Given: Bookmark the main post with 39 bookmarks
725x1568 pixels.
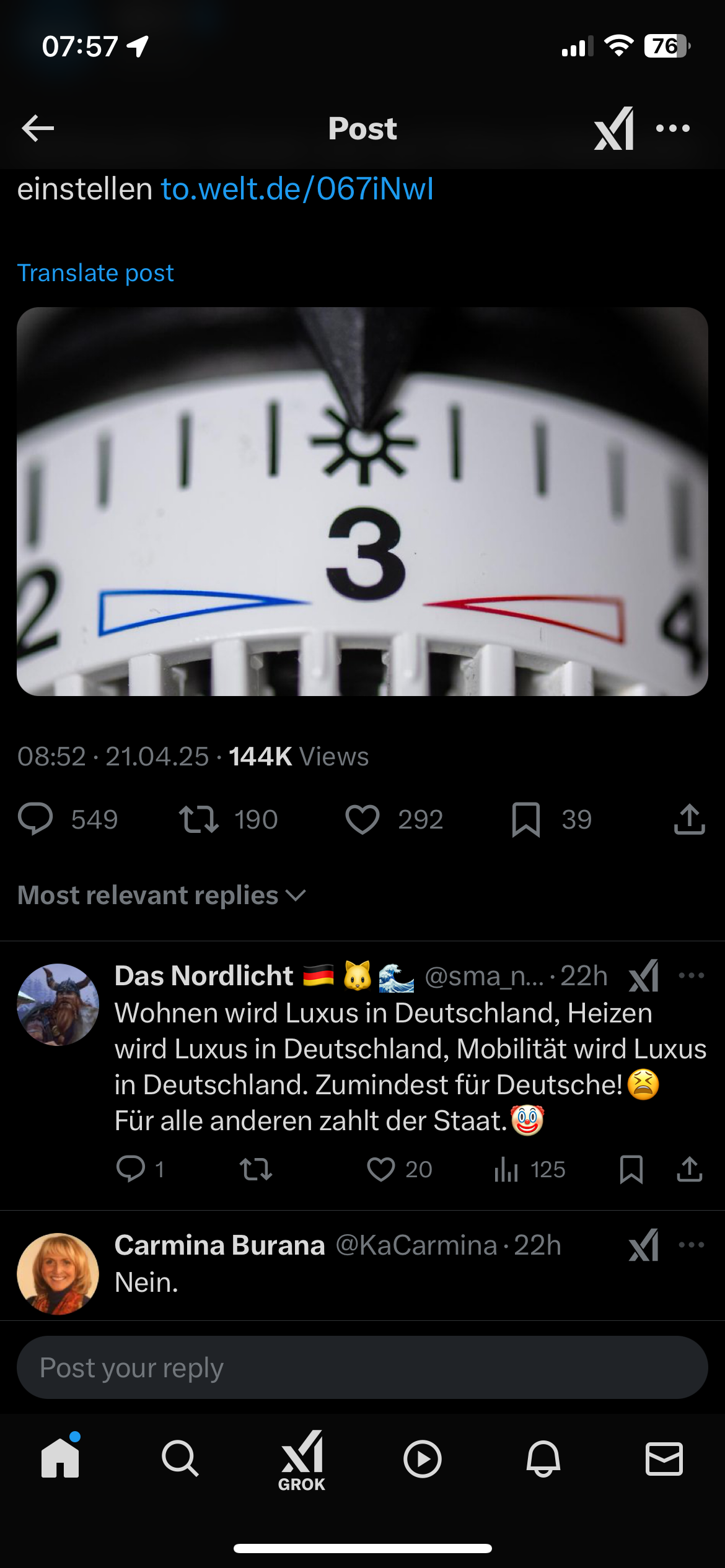Looking at the screenshot, I should coord(526,819).
